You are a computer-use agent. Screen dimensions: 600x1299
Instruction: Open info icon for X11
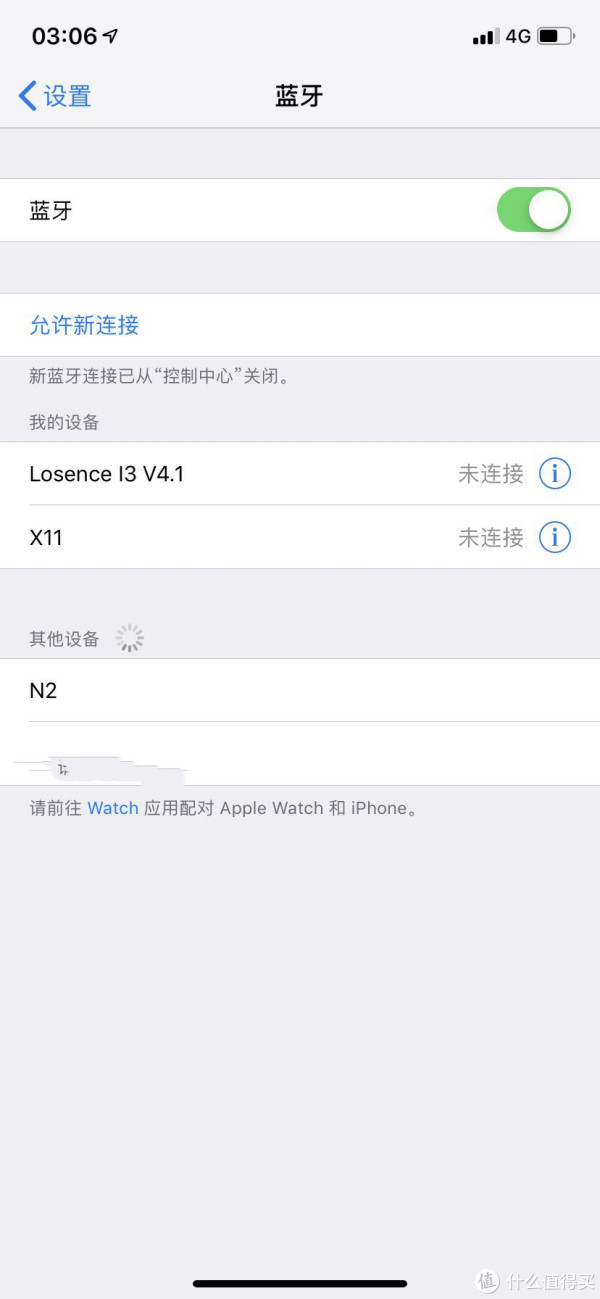pyautogui.click(x=555, y=537)
